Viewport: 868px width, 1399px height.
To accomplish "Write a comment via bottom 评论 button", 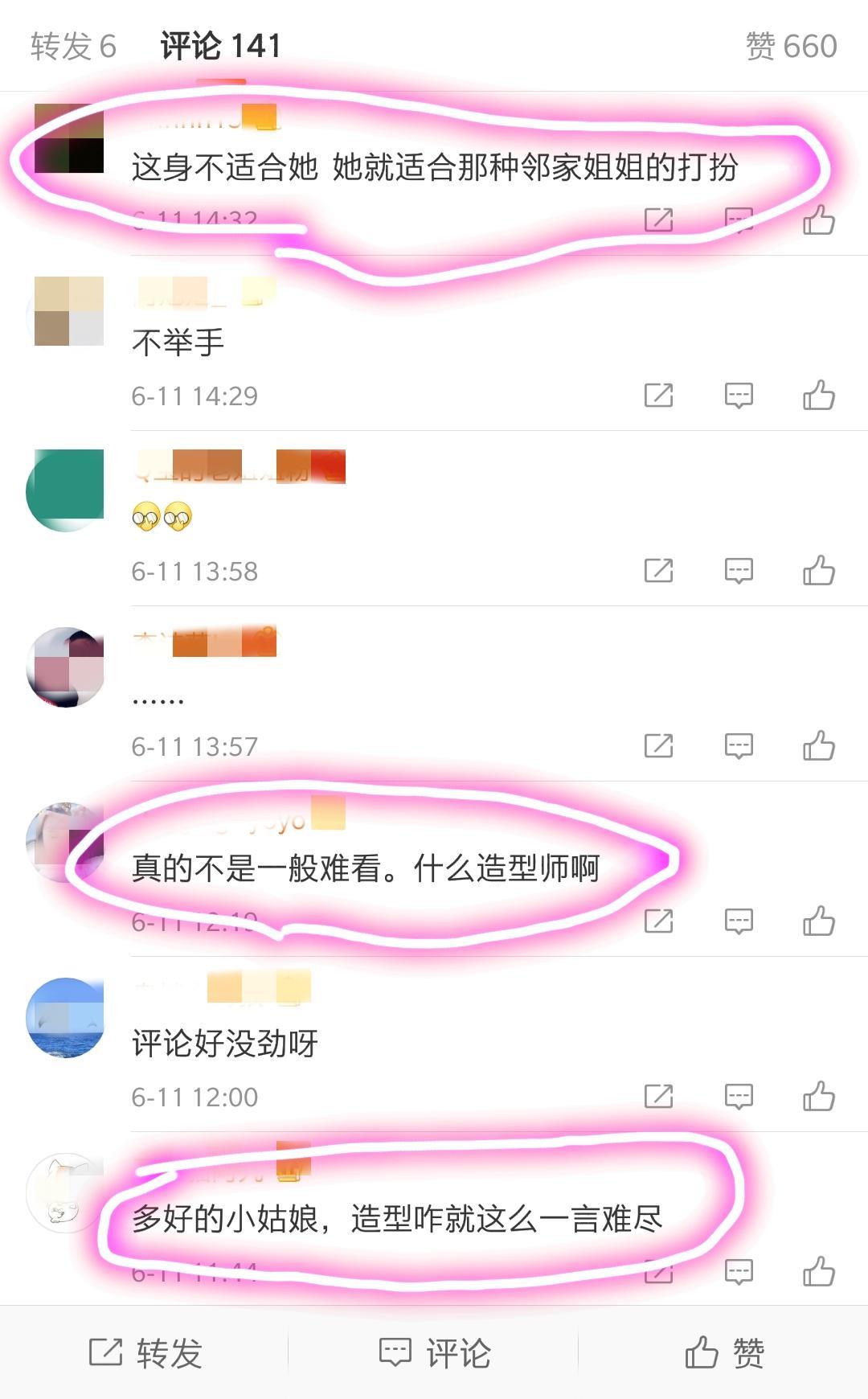I will [434, 1352].
